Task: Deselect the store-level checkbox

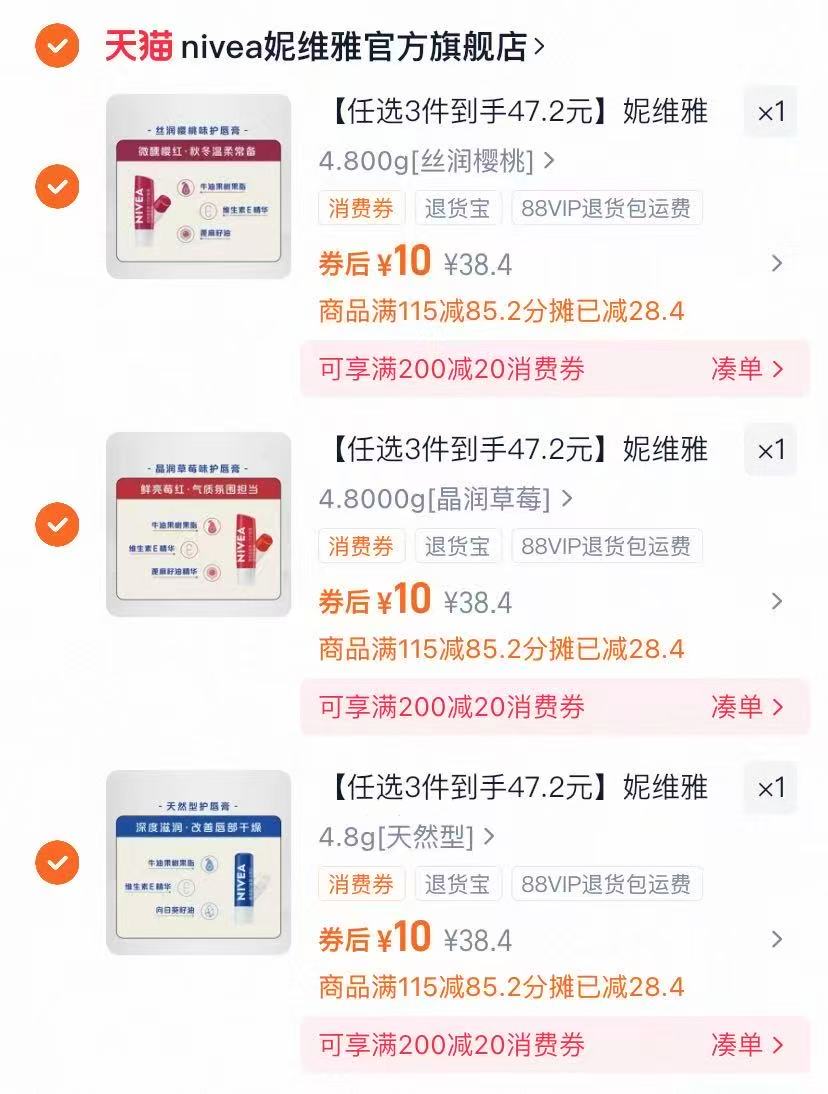Action: (57, 44)
